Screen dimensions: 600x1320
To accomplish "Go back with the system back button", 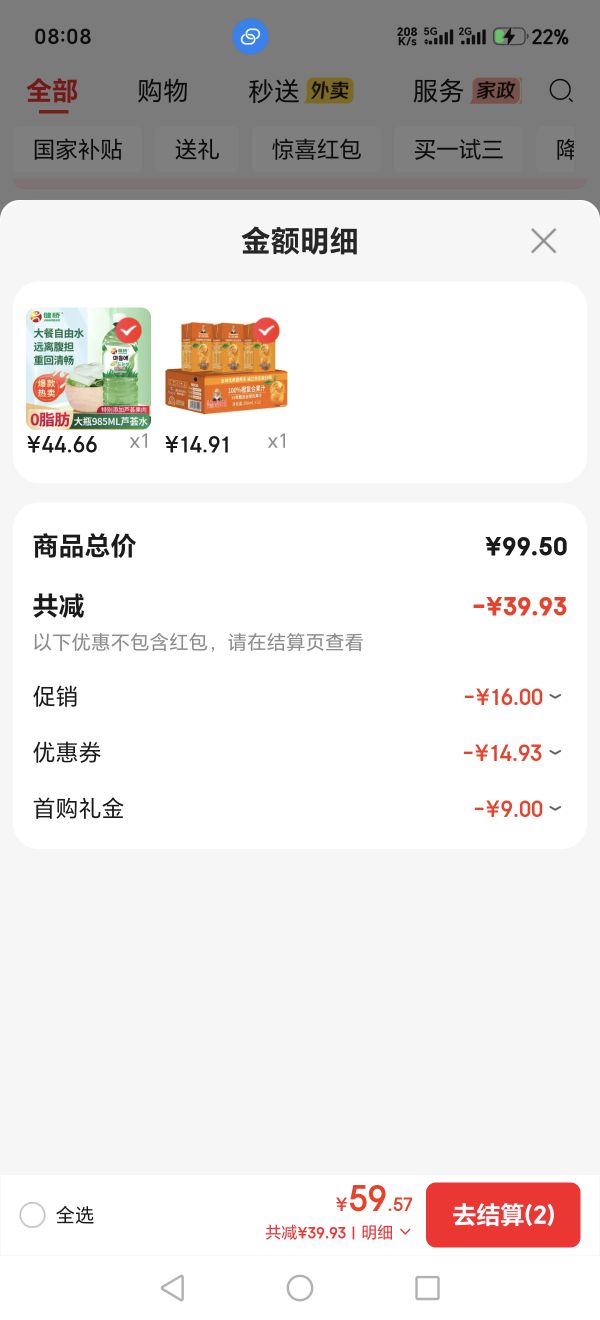I will point(172,1288).
